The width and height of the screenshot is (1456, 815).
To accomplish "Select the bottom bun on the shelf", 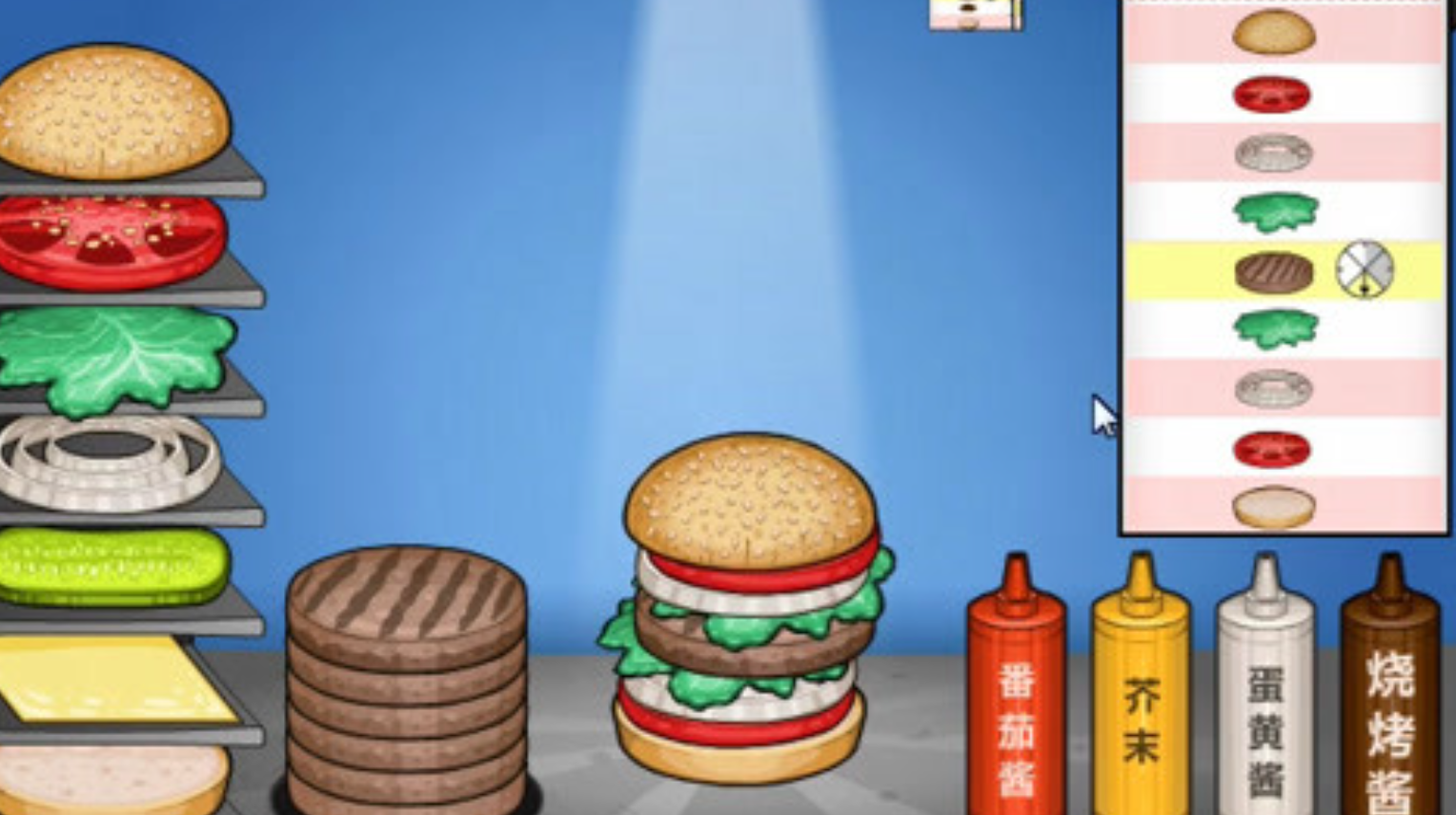I will (112, 777).
